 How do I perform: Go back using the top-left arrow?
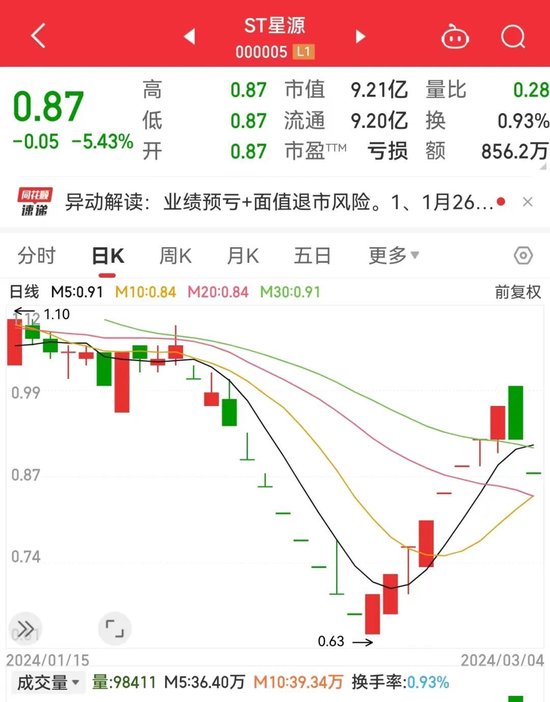point(38,36)
